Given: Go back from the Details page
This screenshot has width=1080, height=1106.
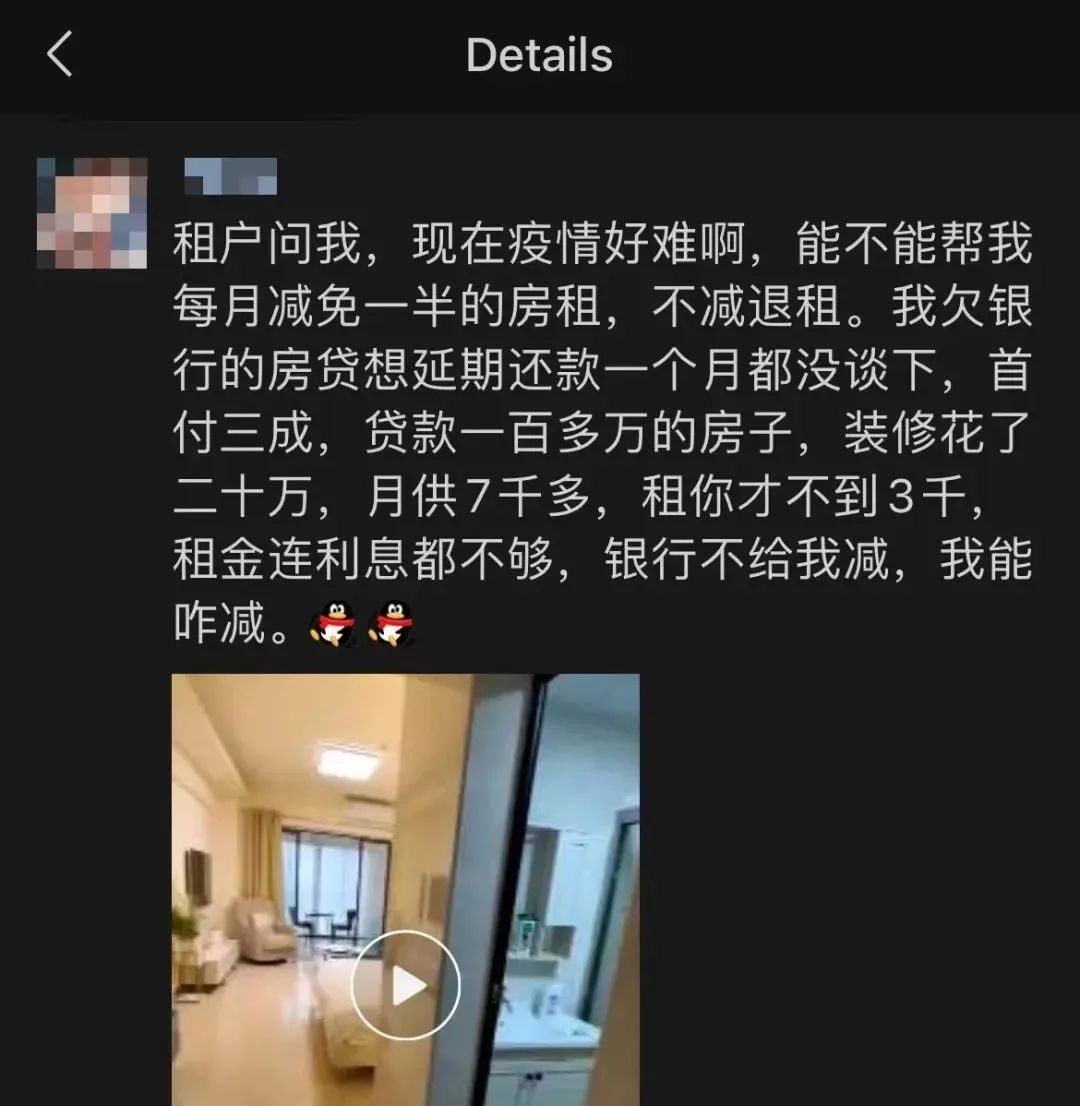Looking at the screenshot, I should click(60, 54).
